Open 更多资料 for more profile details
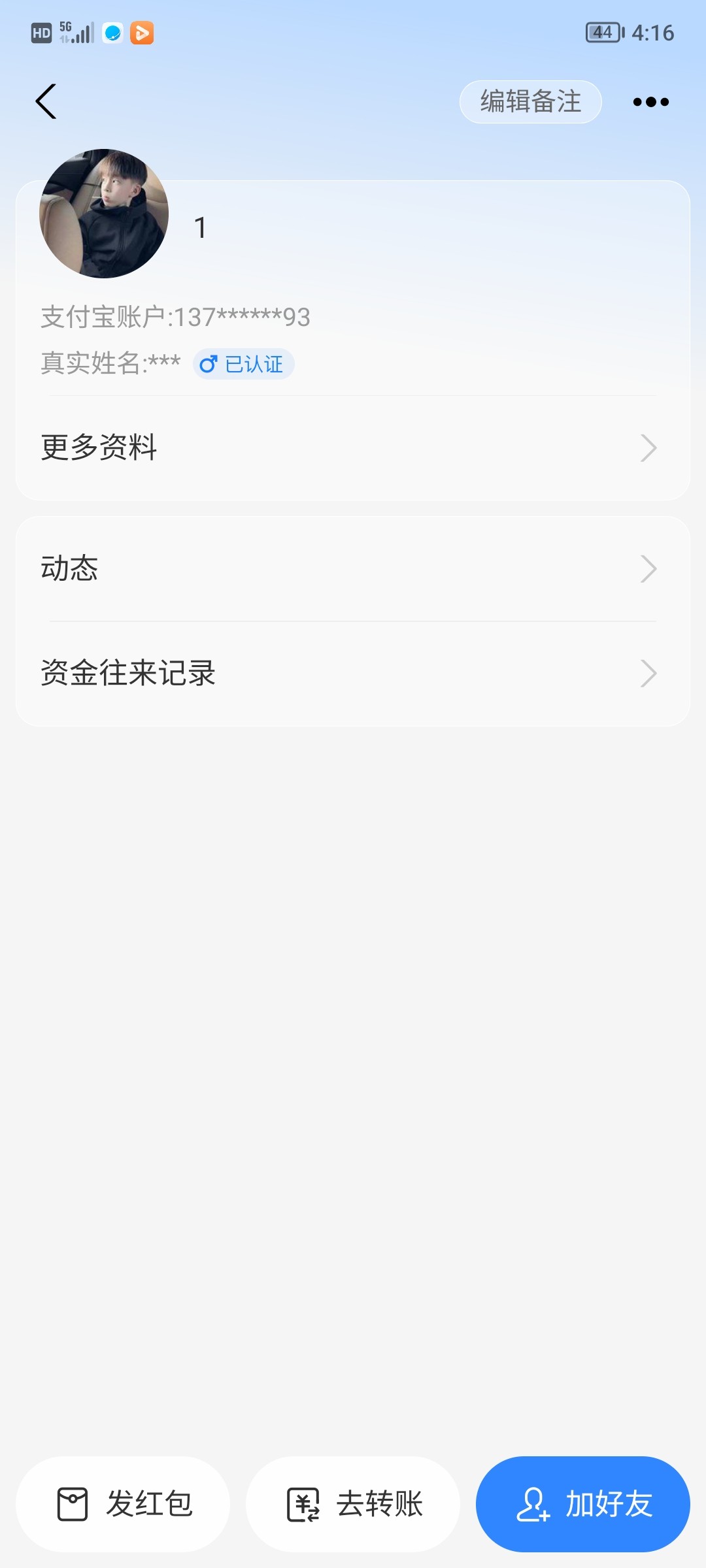The image size is (706, 1568). [353, 448]
